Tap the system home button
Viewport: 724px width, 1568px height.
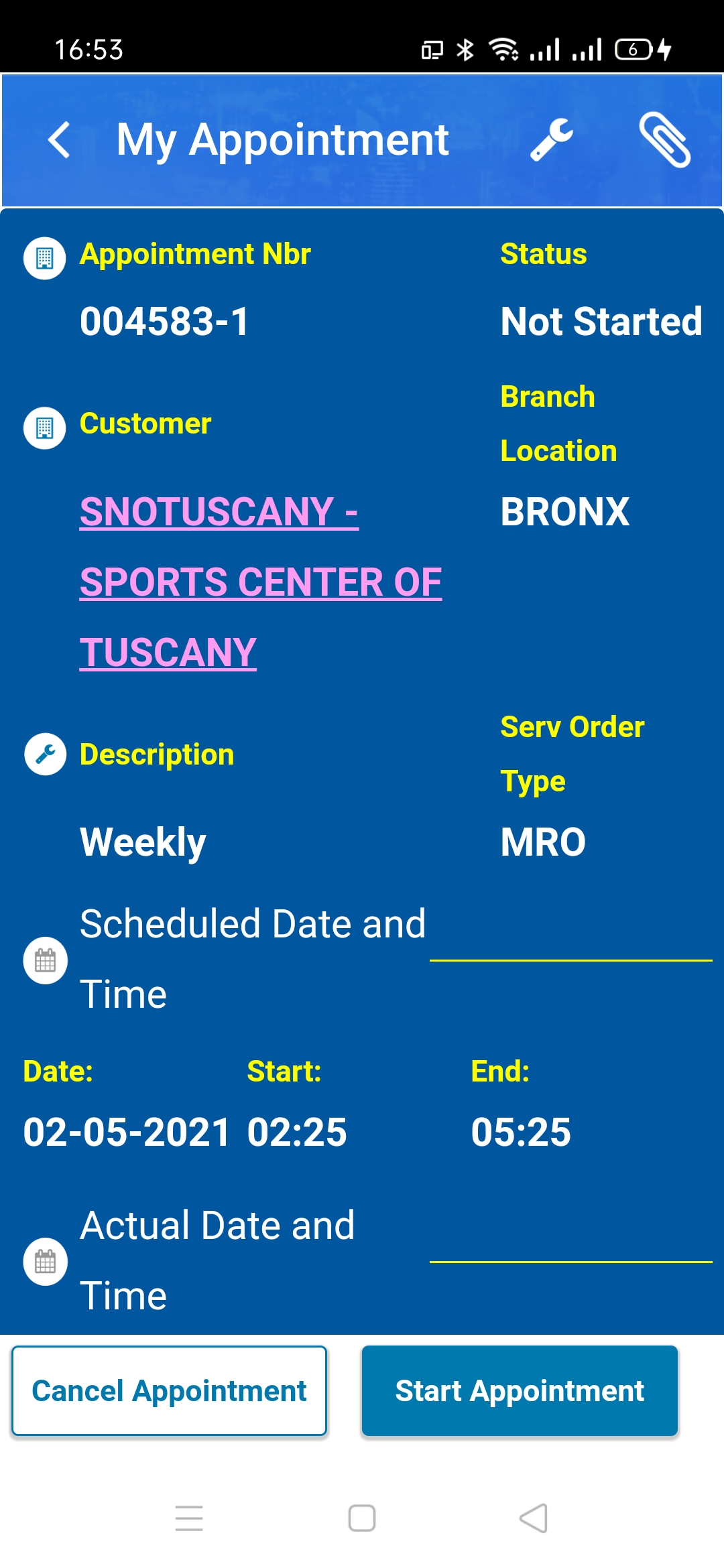pyautogui.click(x=362, y=1518)
